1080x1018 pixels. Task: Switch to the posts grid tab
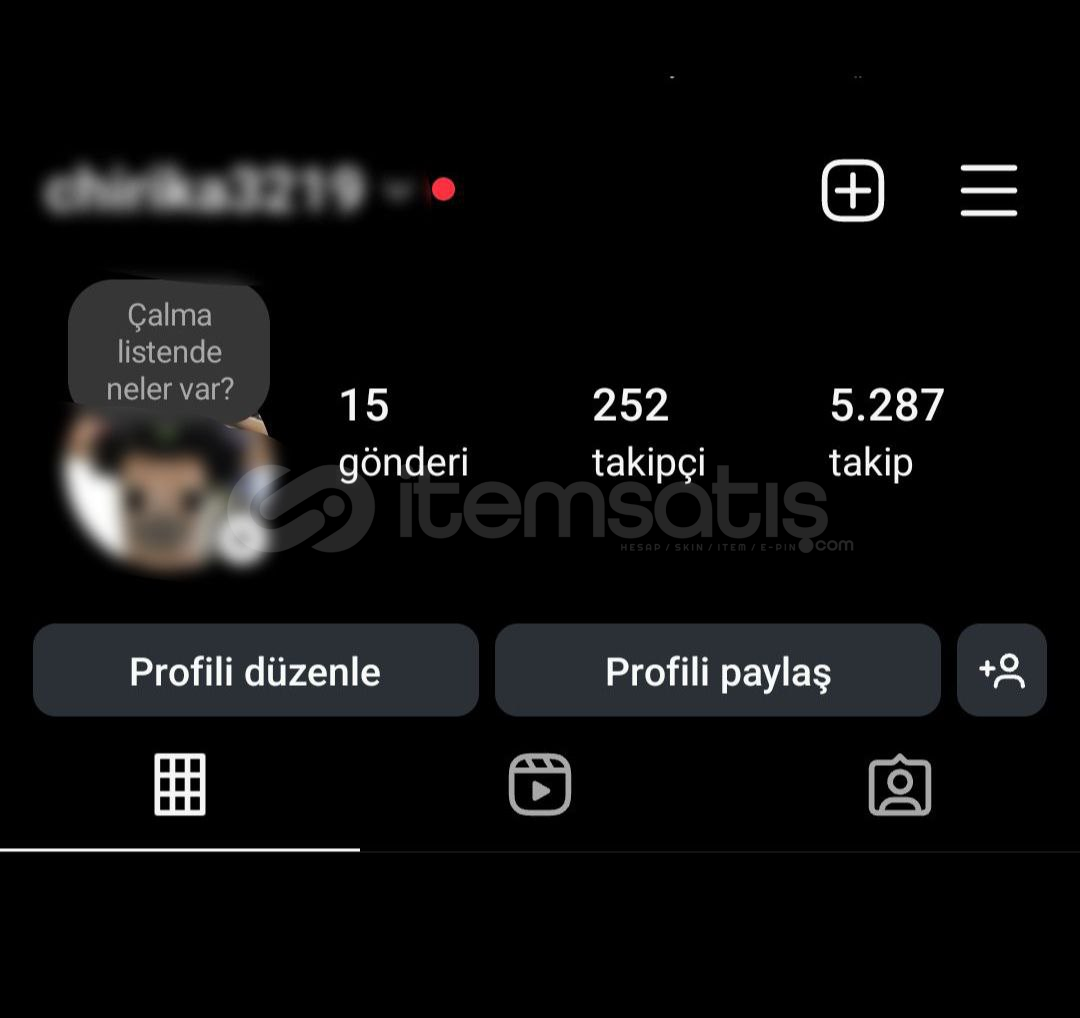click(x=180, y=785)
